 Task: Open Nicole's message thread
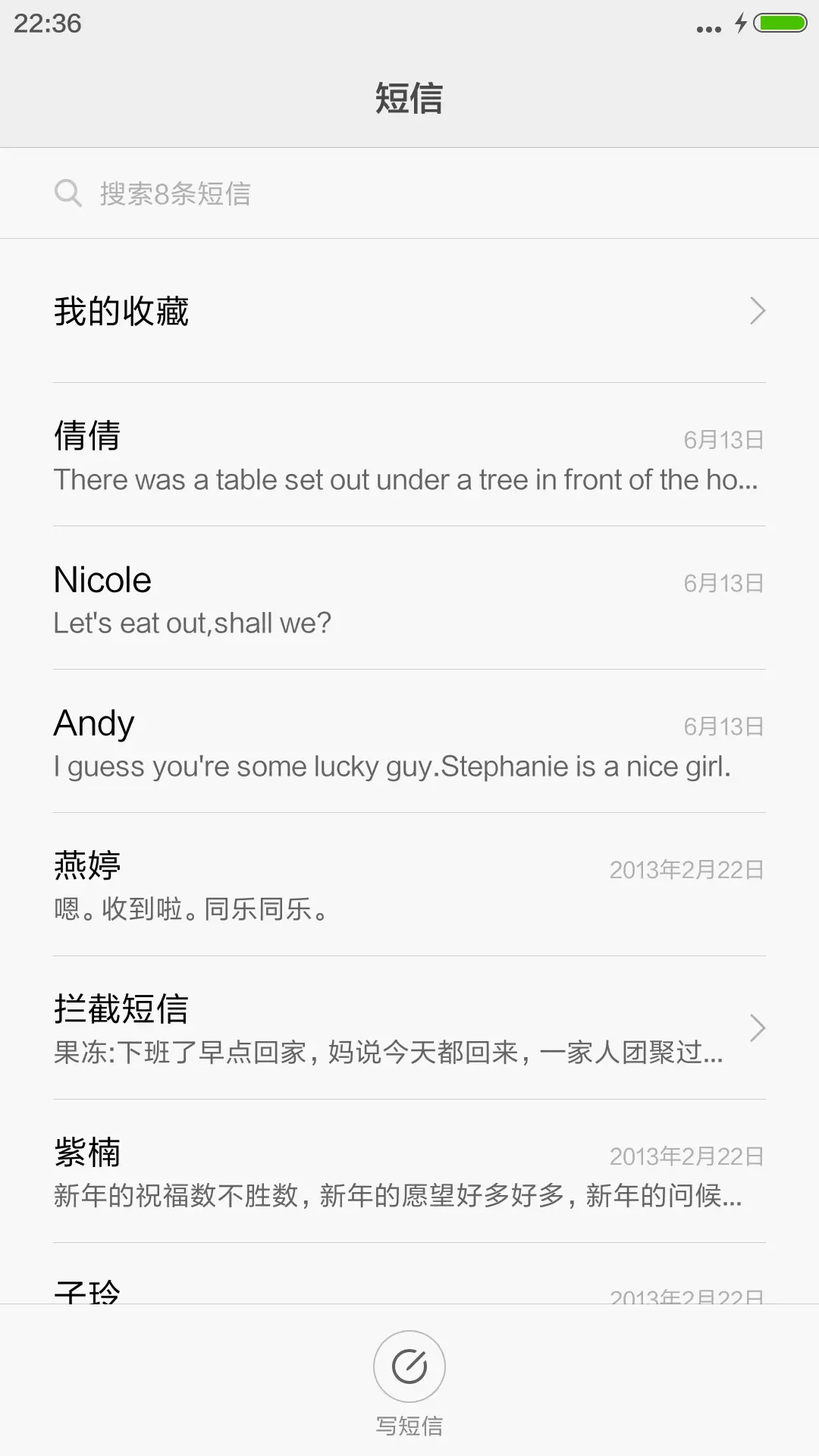[303, 599]
